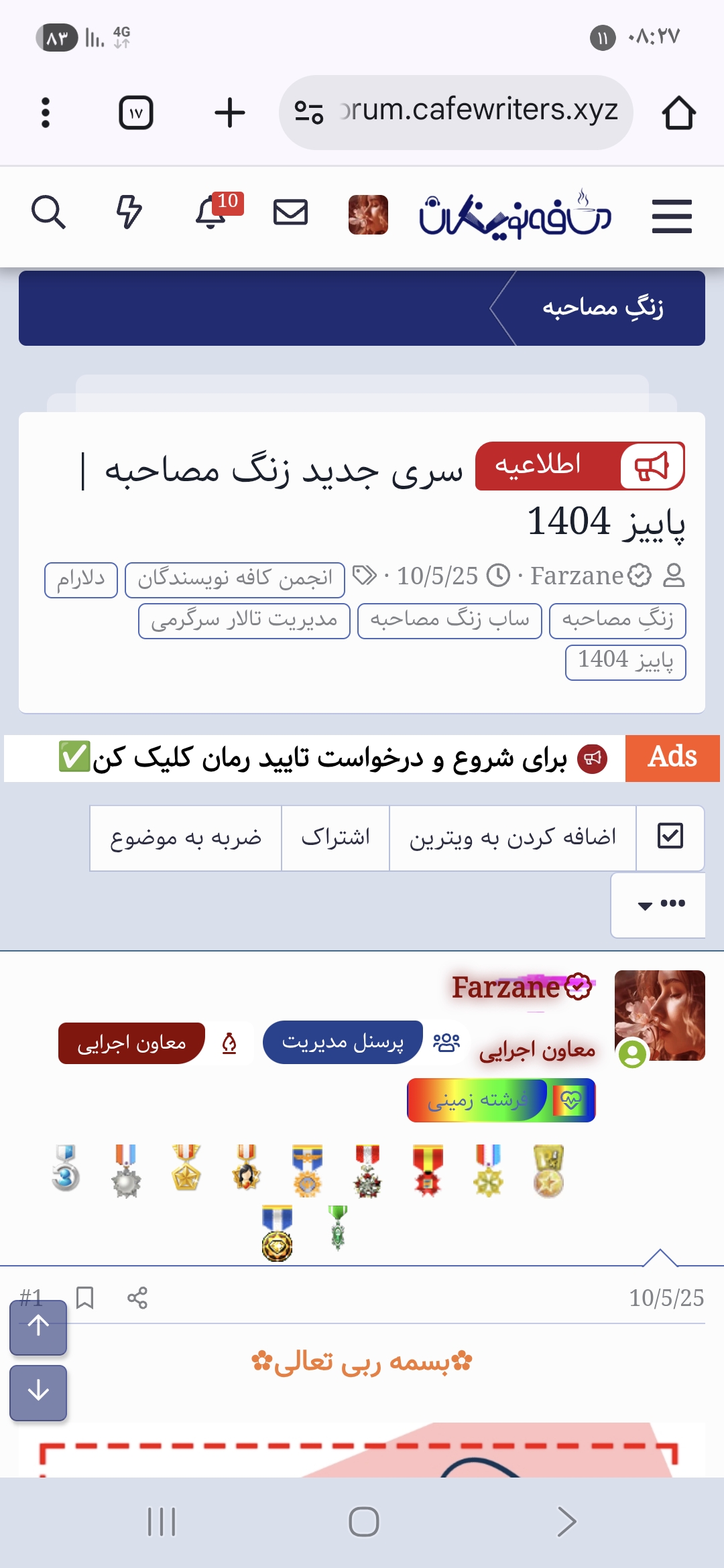Open the notifications bell with 10 alerts
The height and width of the screenshot is (1568, 724).
[212, 213]
